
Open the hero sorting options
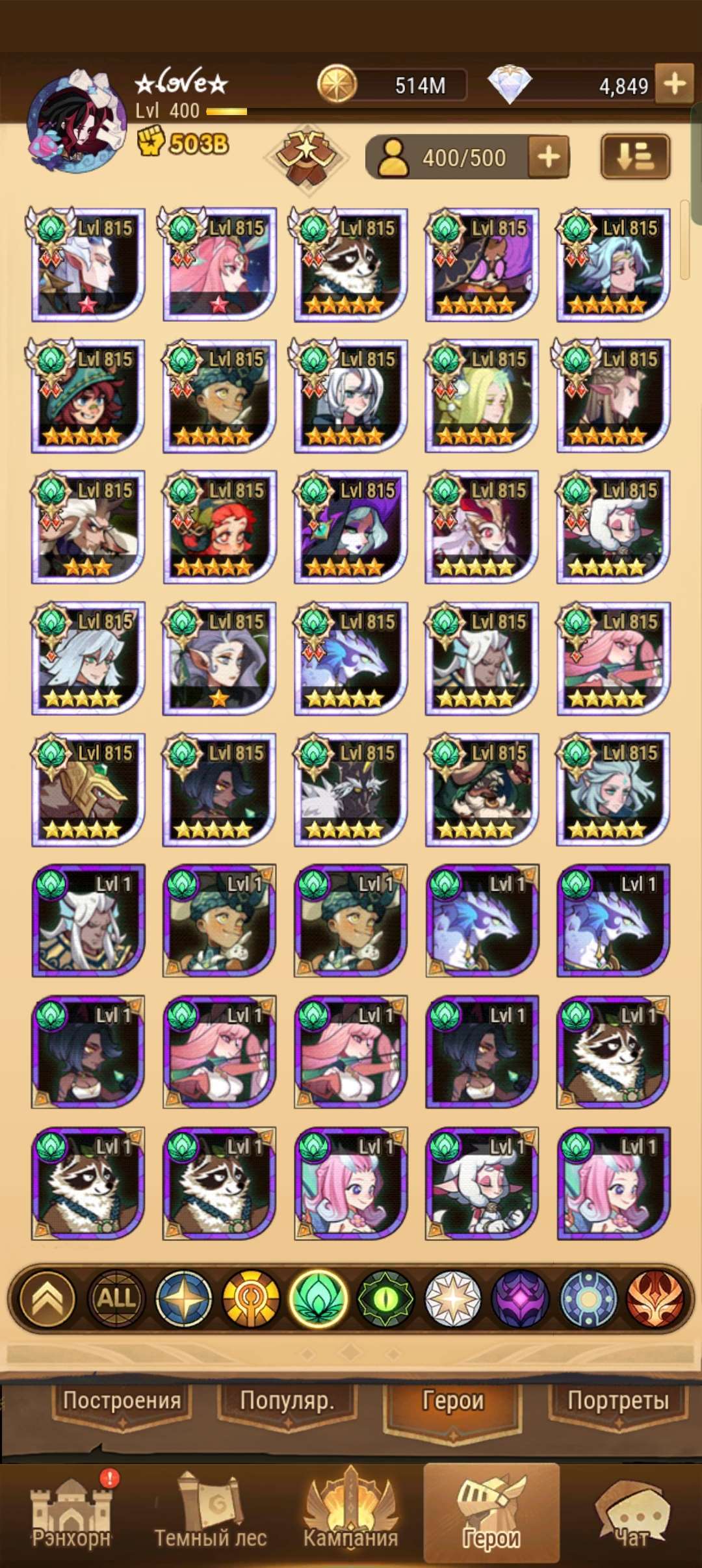click(x=635, y=157)
